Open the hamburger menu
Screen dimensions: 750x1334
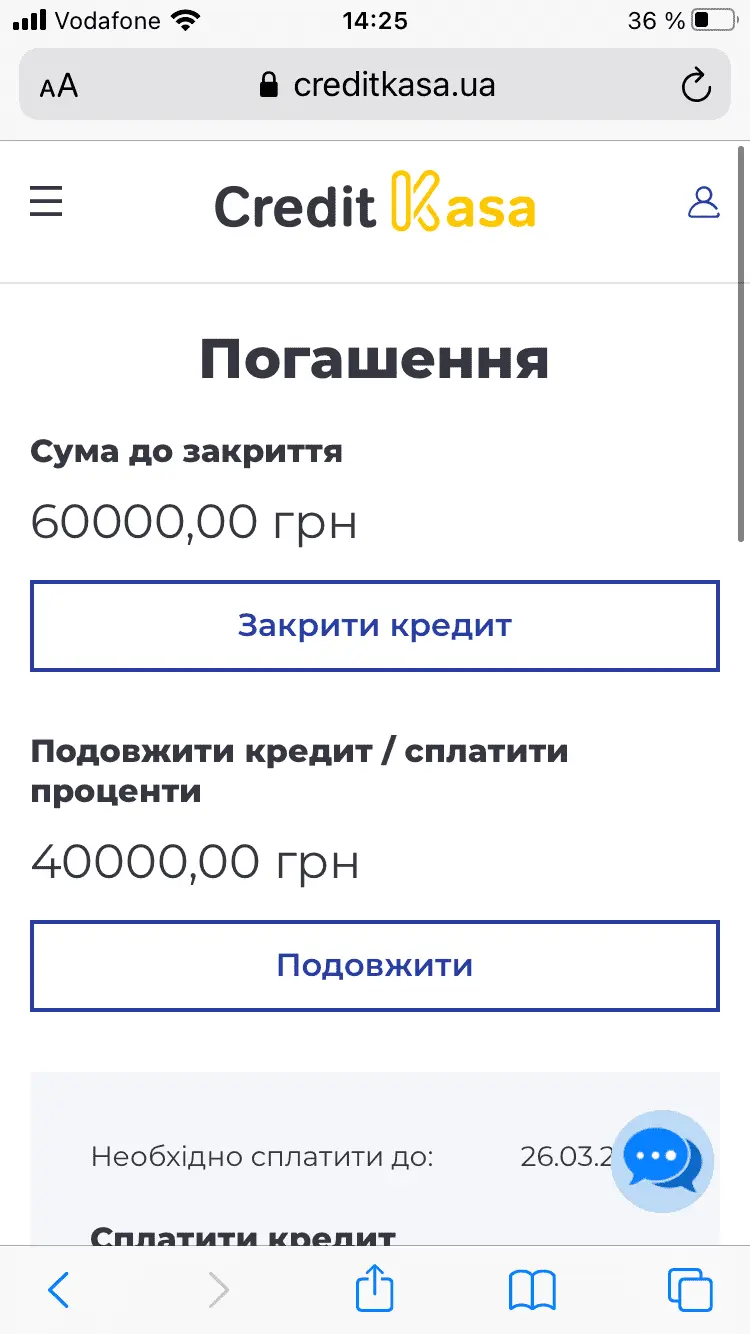coord(46,202)
